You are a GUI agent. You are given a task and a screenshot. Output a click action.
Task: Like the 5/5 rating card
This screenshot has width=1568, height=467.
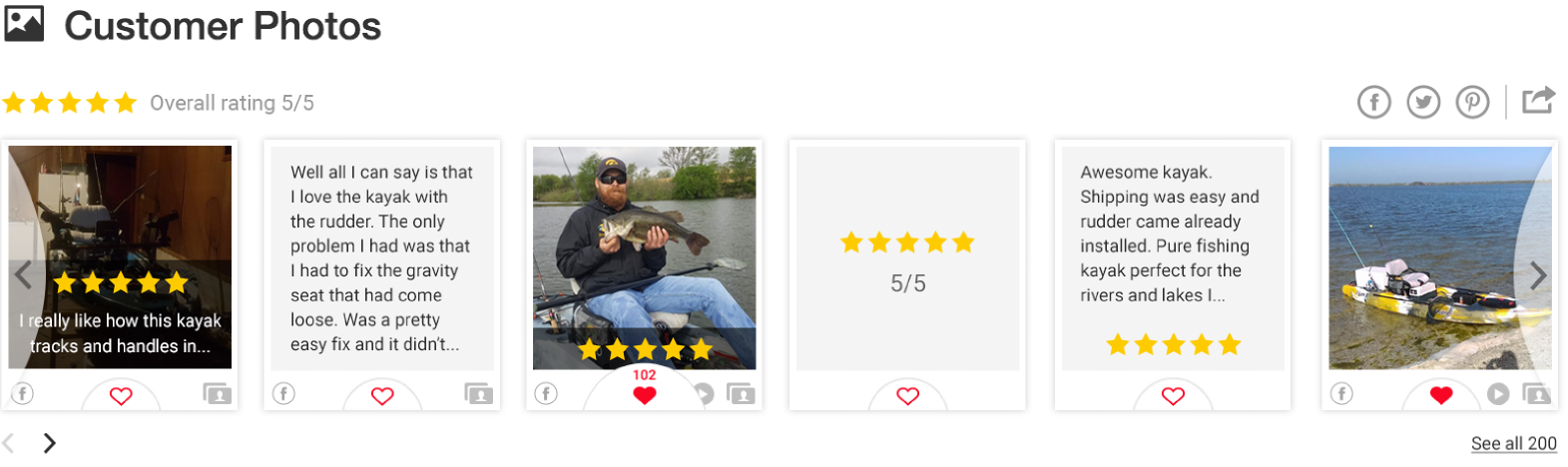(907, 396)
